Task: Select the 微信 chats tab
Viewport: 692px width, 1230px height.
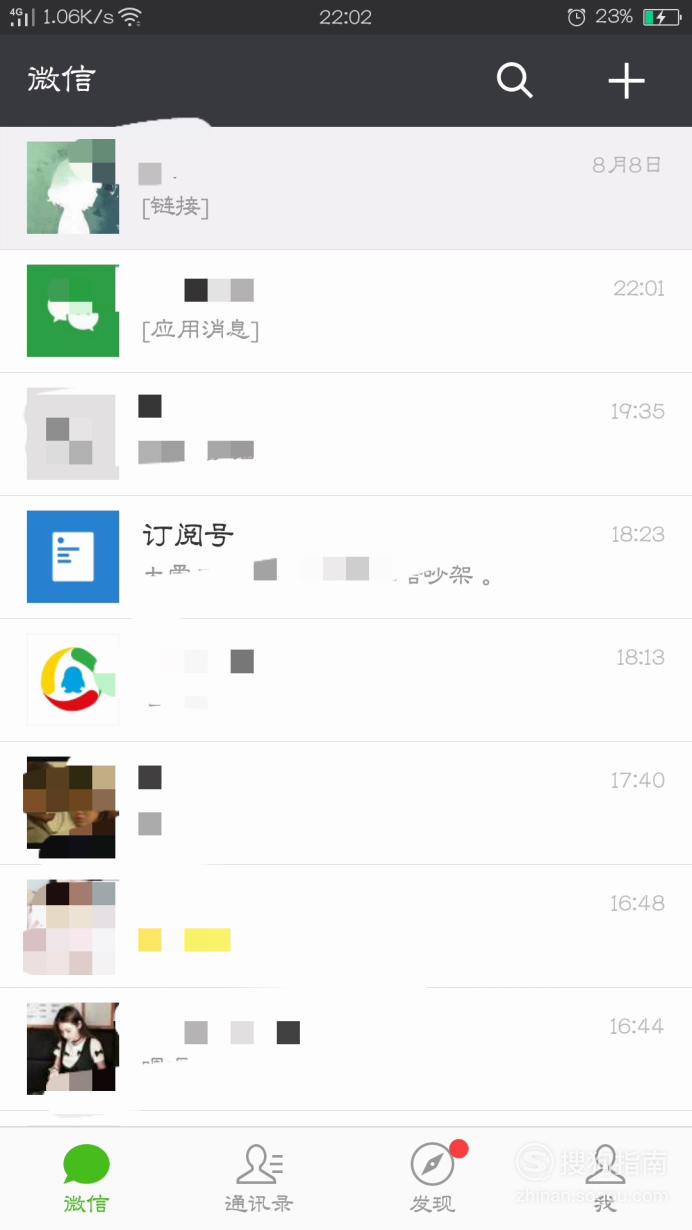Action: 86,1178
